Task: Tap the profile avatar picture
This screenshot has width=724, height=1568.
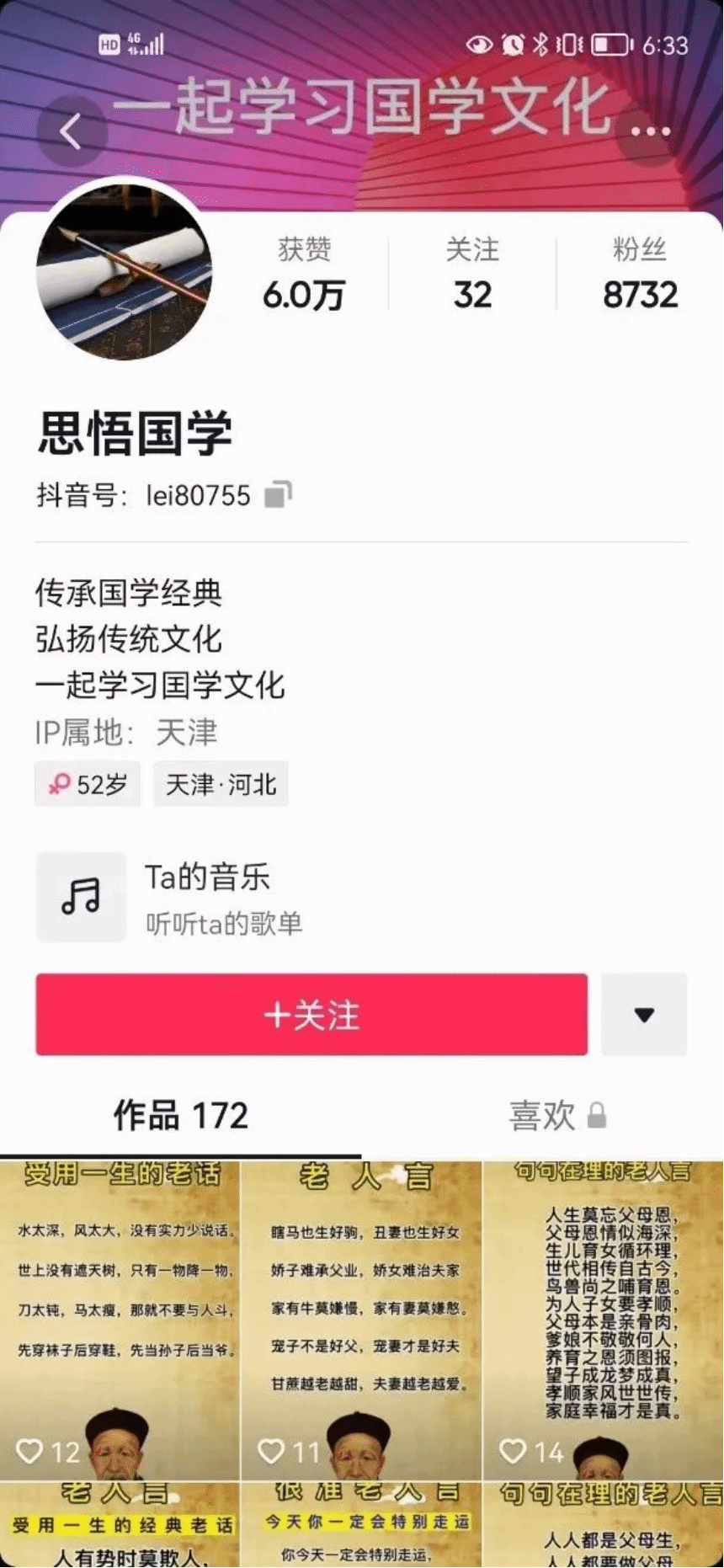Action: tap(125, 273)
